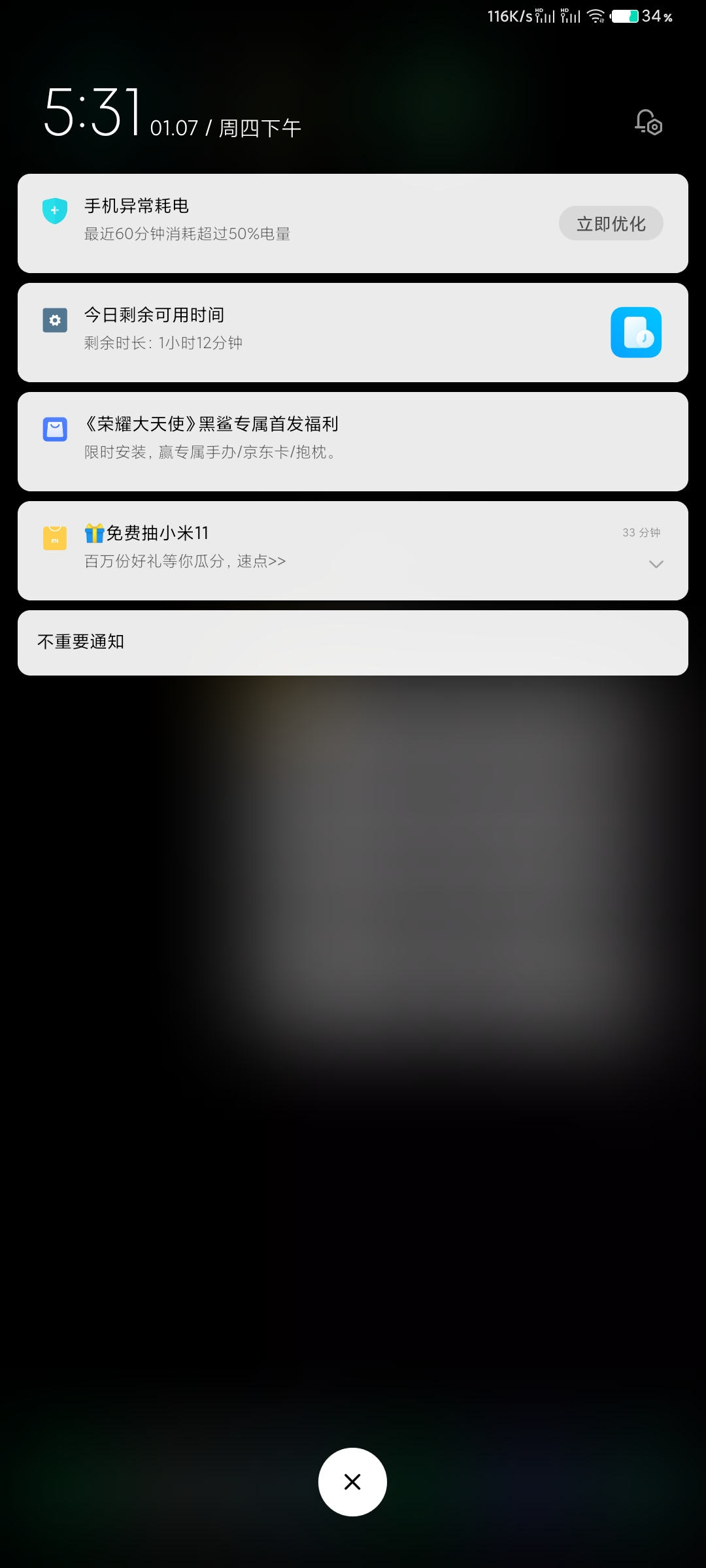Tap the 立即优化 button

click(611, 223)
